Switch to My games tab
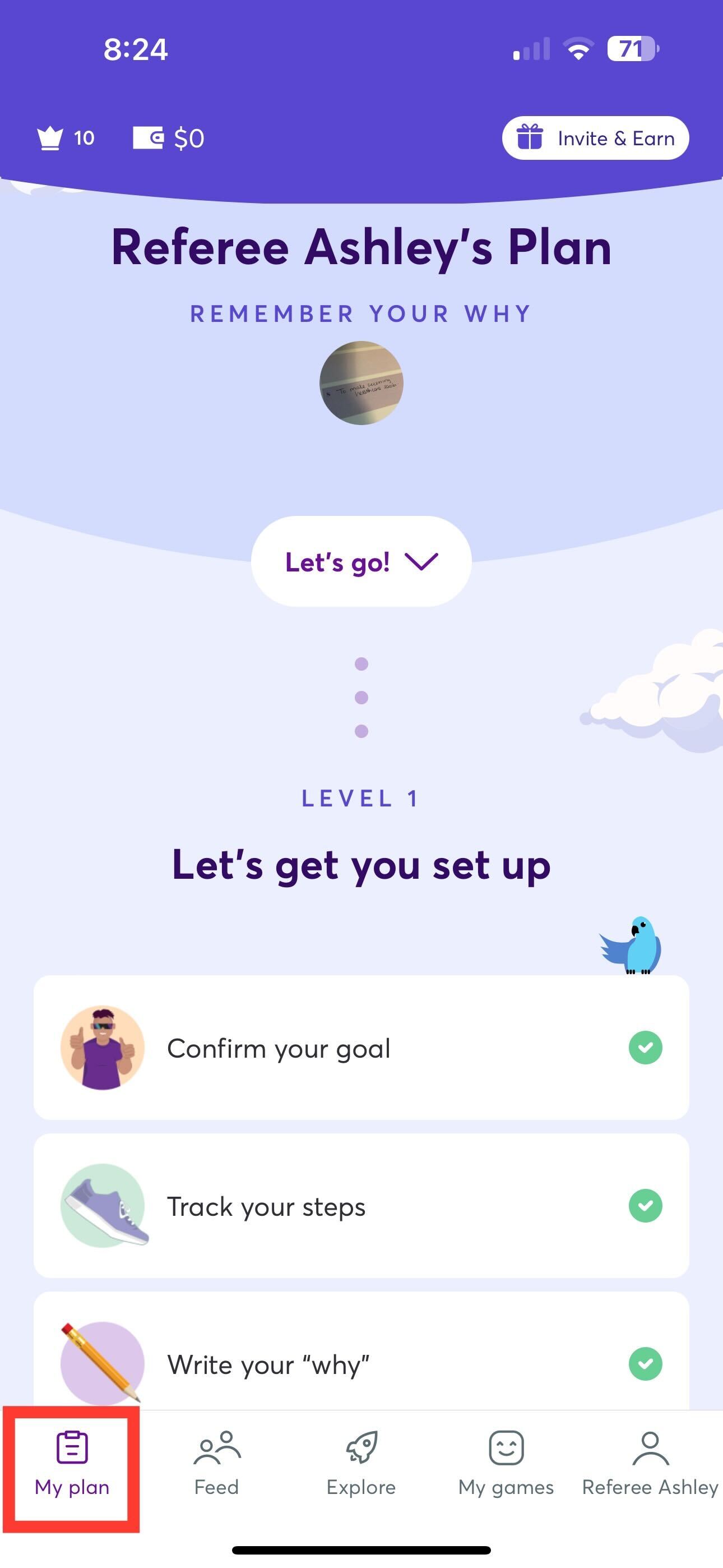 point(506,1466)
